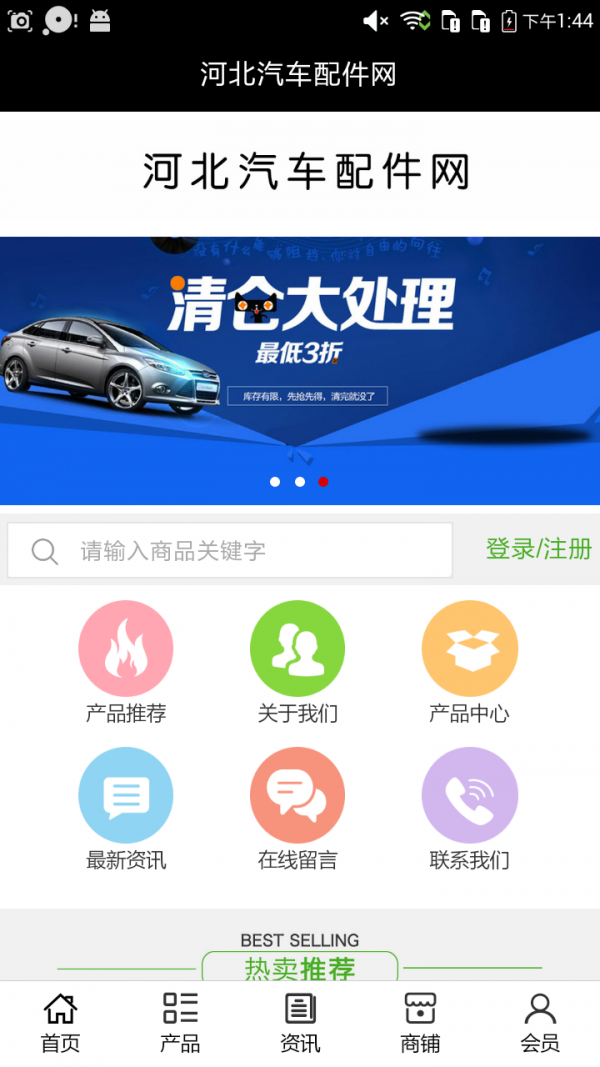This screenshot has width=600, height=1067.
Task: Switch to the 产品 products tab
Action: pos(180,1023)
